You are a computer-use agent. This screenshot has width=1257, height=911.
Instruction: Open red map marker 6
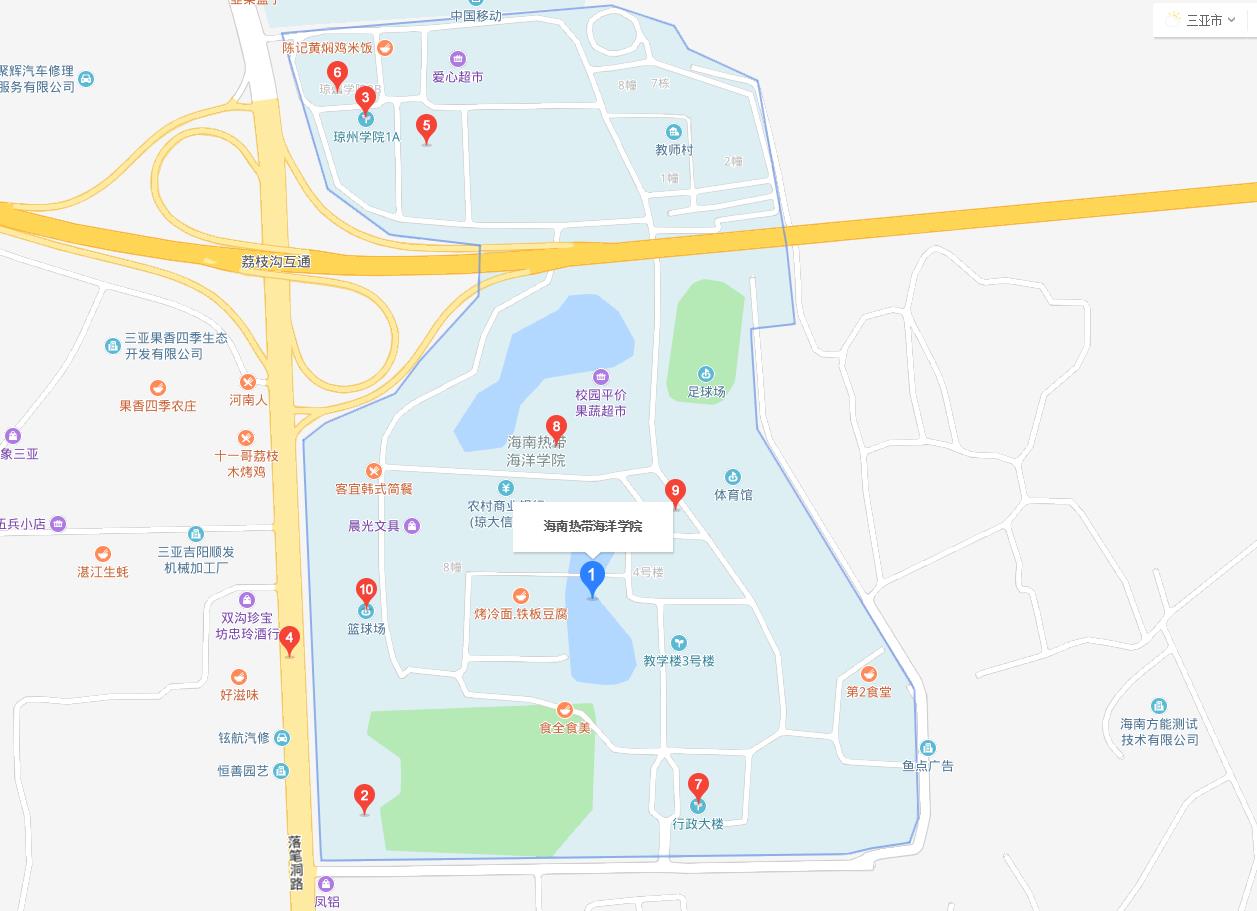[x=337, y=73]
